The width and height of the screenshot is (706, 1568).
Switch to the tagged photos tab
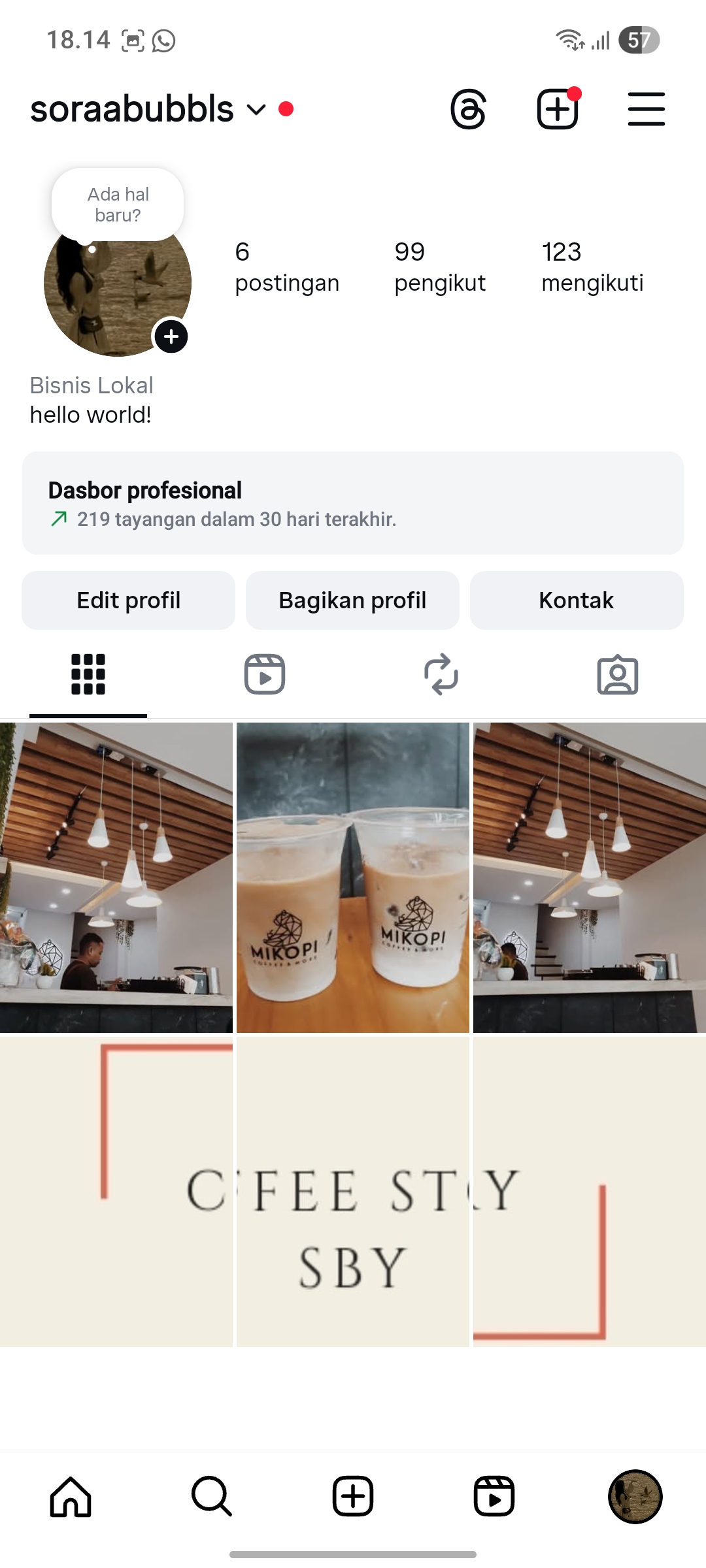click(617, 674)
